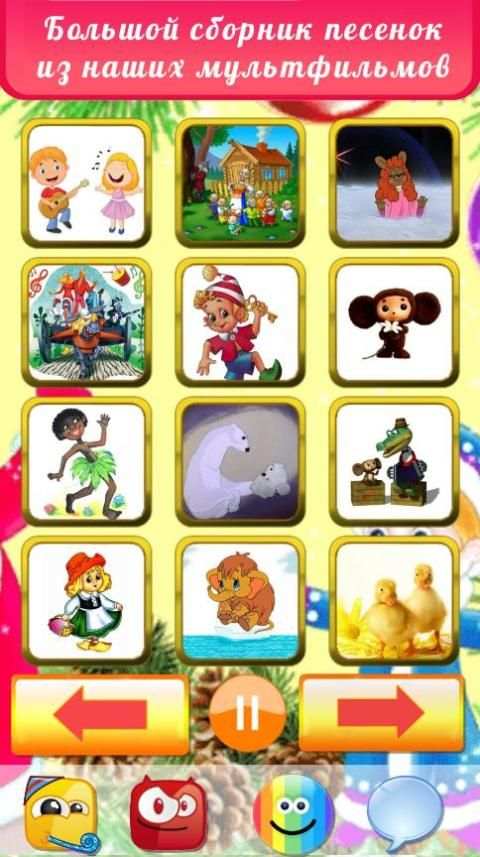
Task: Select the girl in the red hat tile
Action: pyautogui.click(x=86, y=600)
